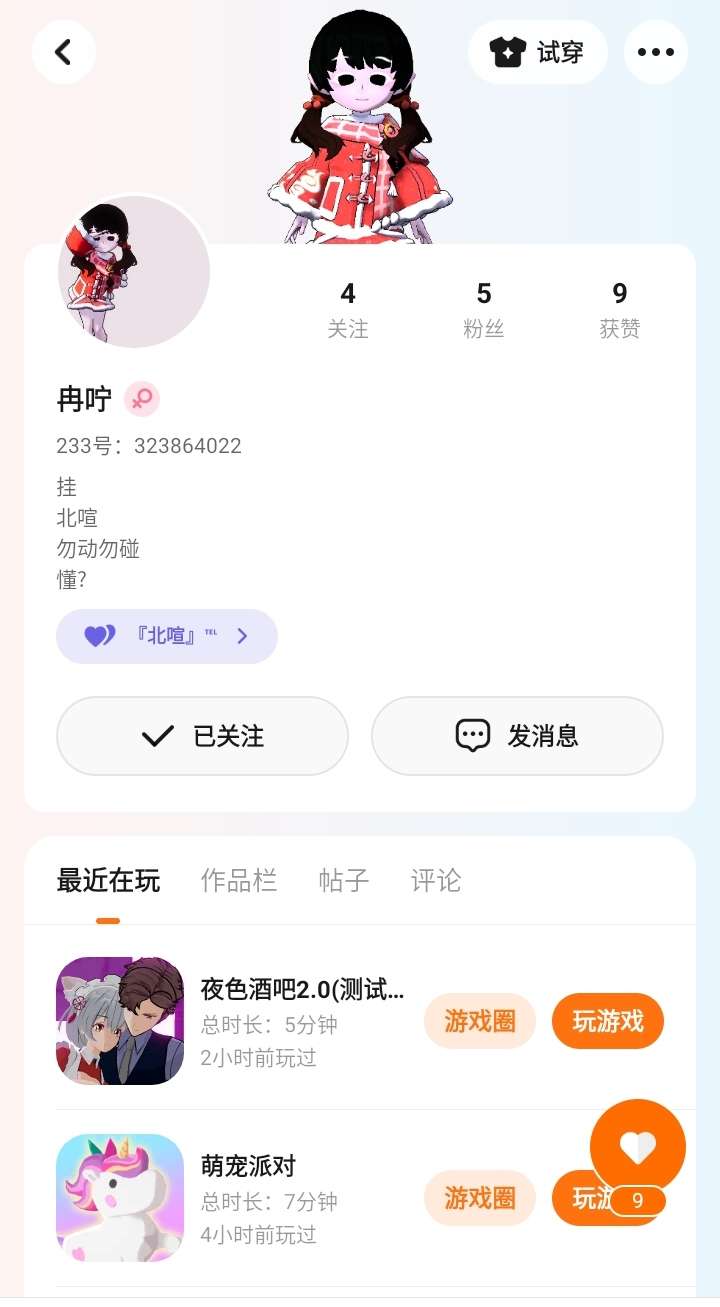720x1307 pixels.
Task: Open the three-dot overflow menu
Action: [655, 52]
